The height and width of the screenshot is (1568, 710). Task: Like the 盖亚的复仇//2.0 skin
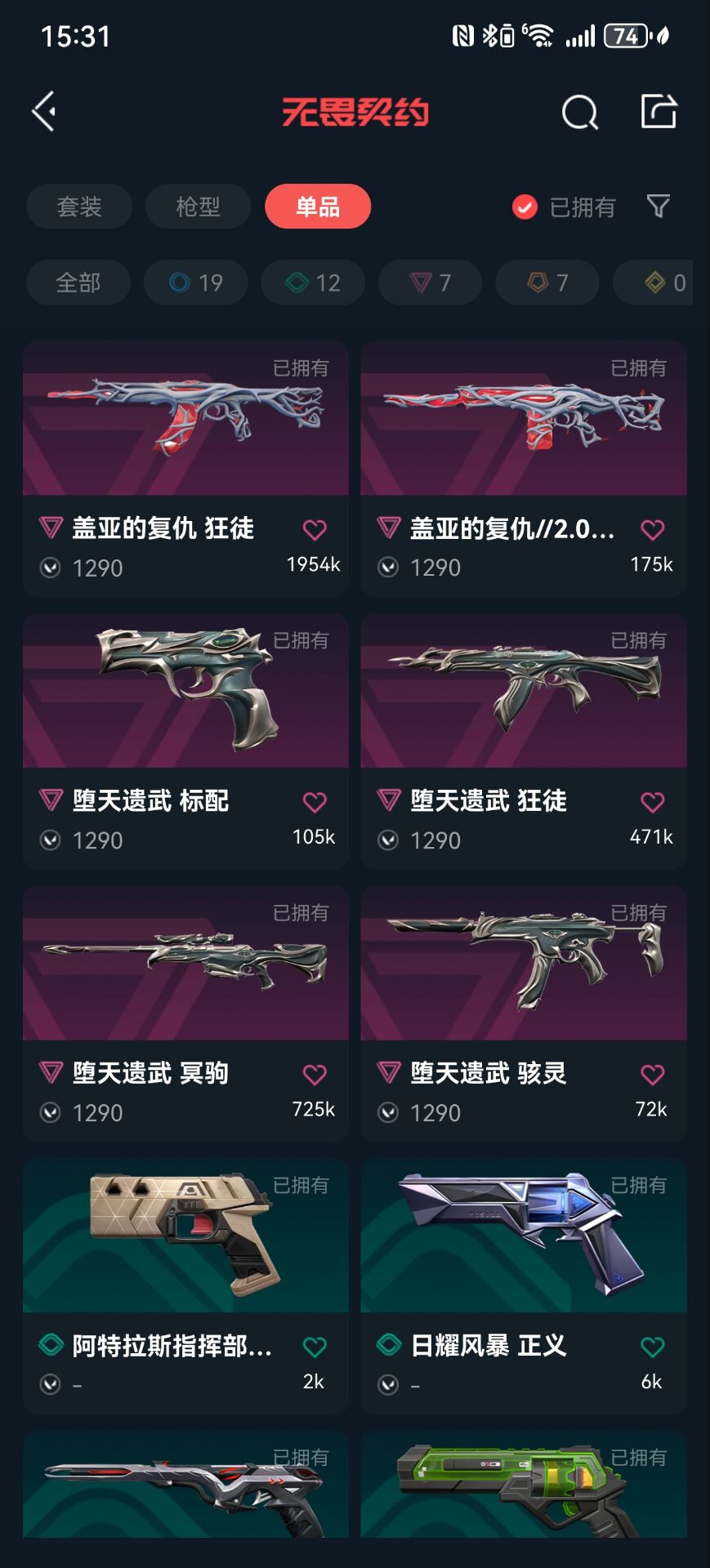click(652, 530)
